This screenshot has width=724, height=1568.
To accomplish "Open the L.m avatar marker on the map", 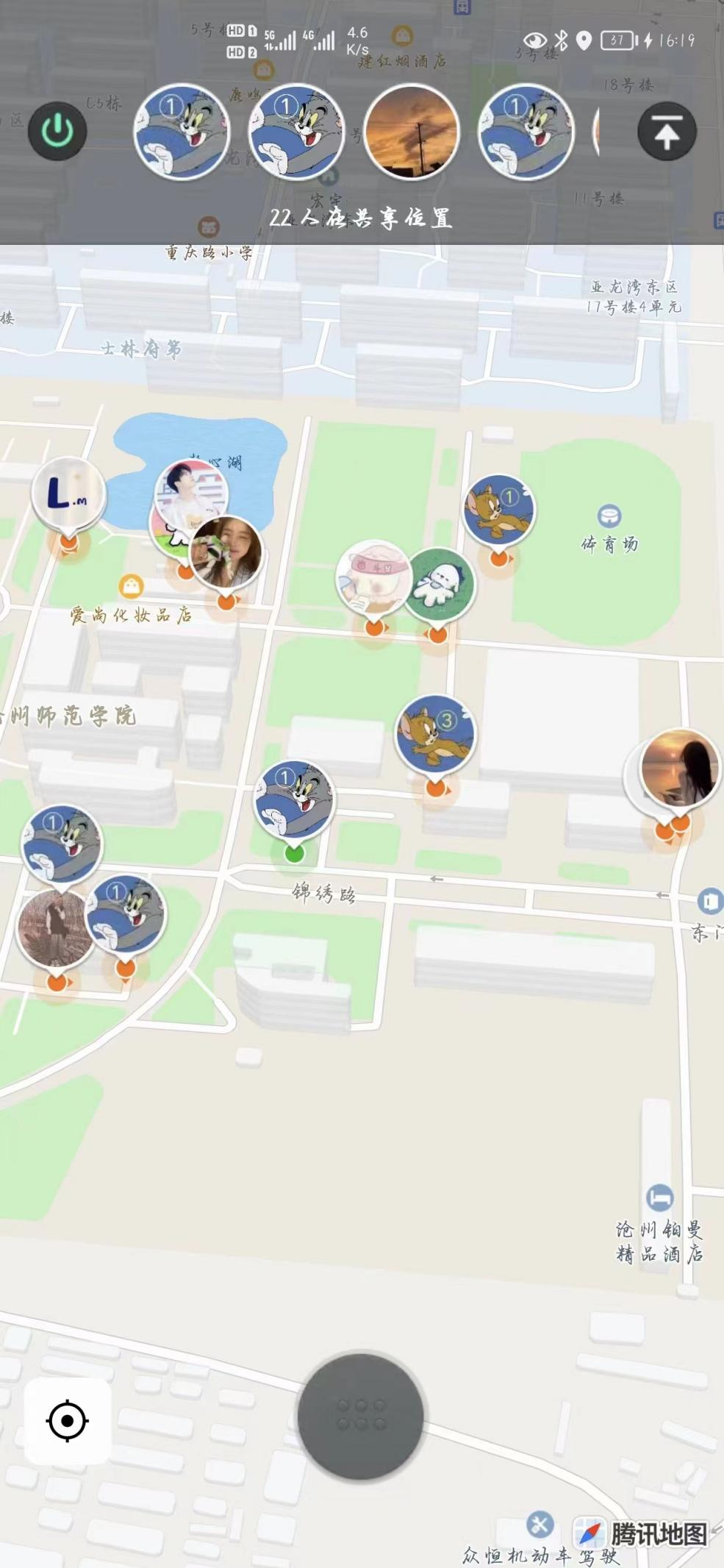I will 69,493.
